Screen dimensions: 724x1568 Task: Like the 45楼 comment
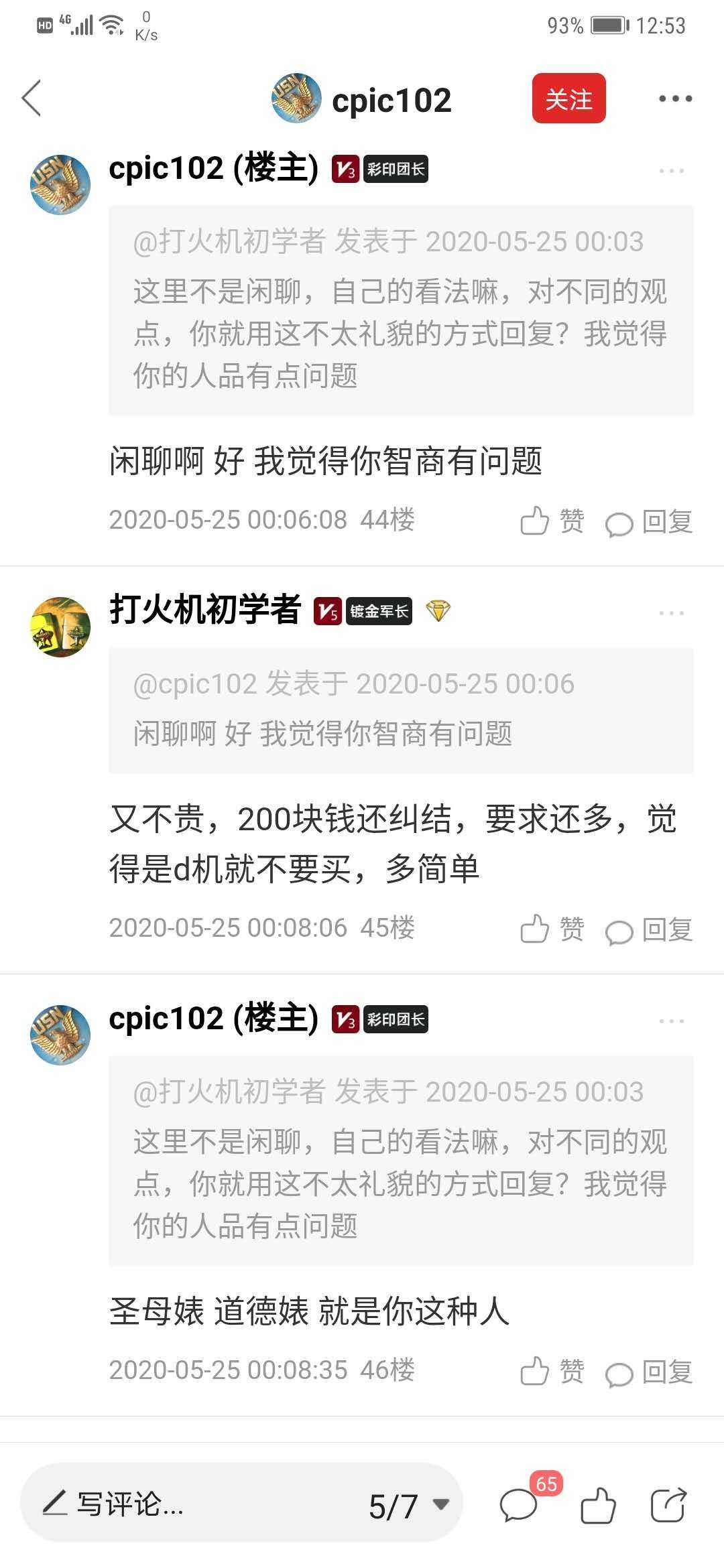552,929
